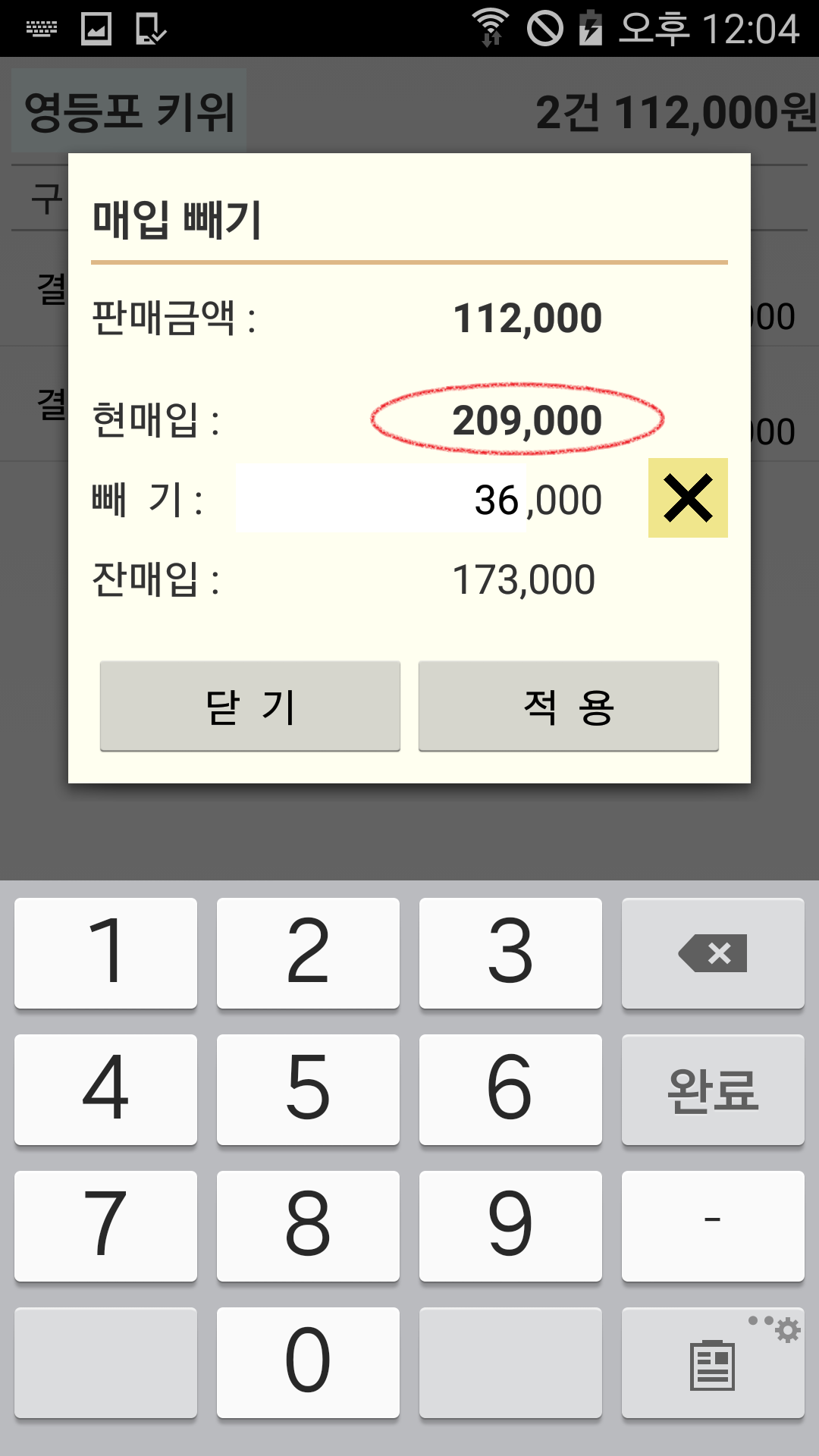Type digit 3 on the keypad
Viewport: 819px width, 1456px height.
510,953
